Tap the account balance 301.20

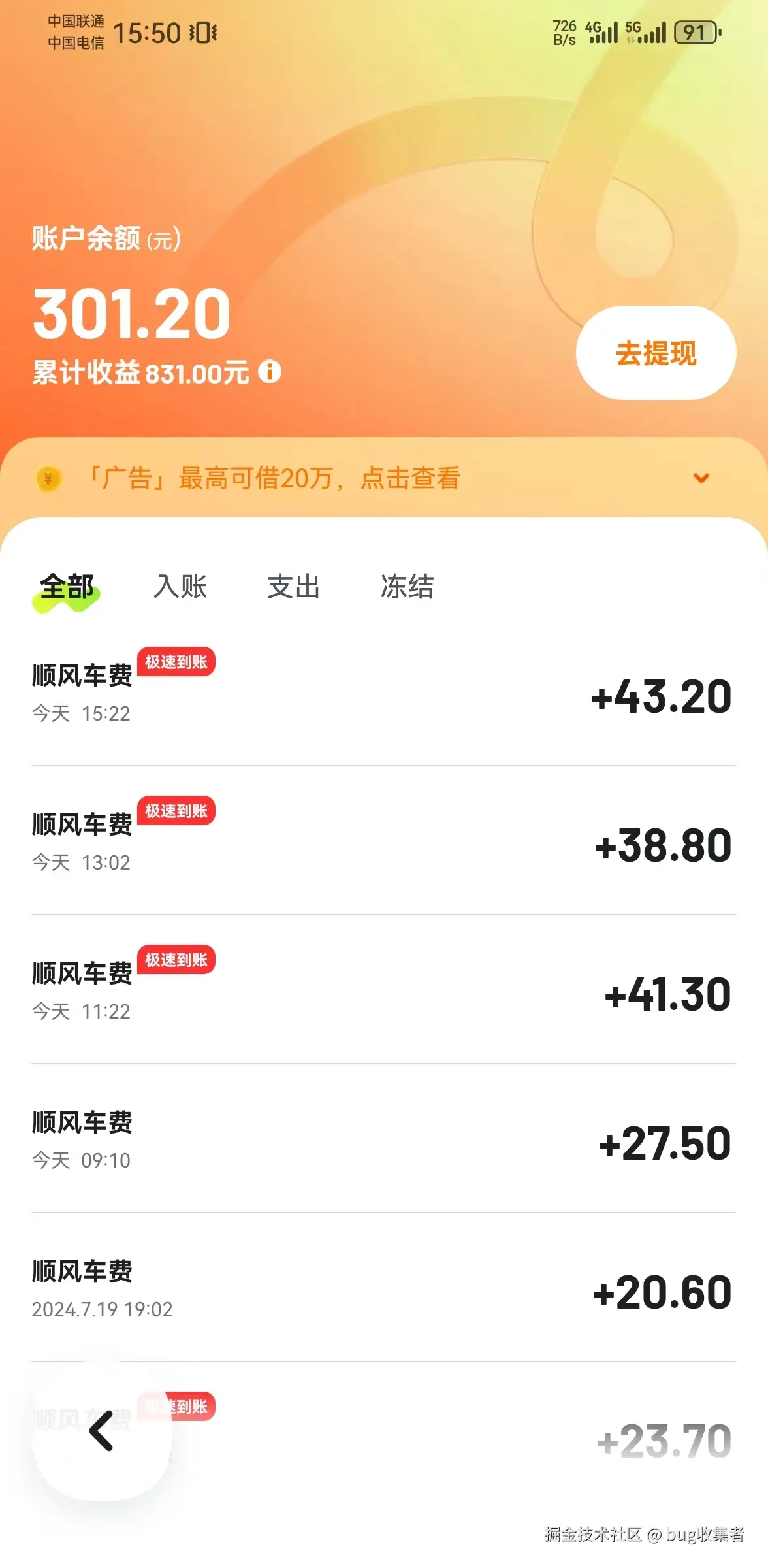(x=130, y=312)
